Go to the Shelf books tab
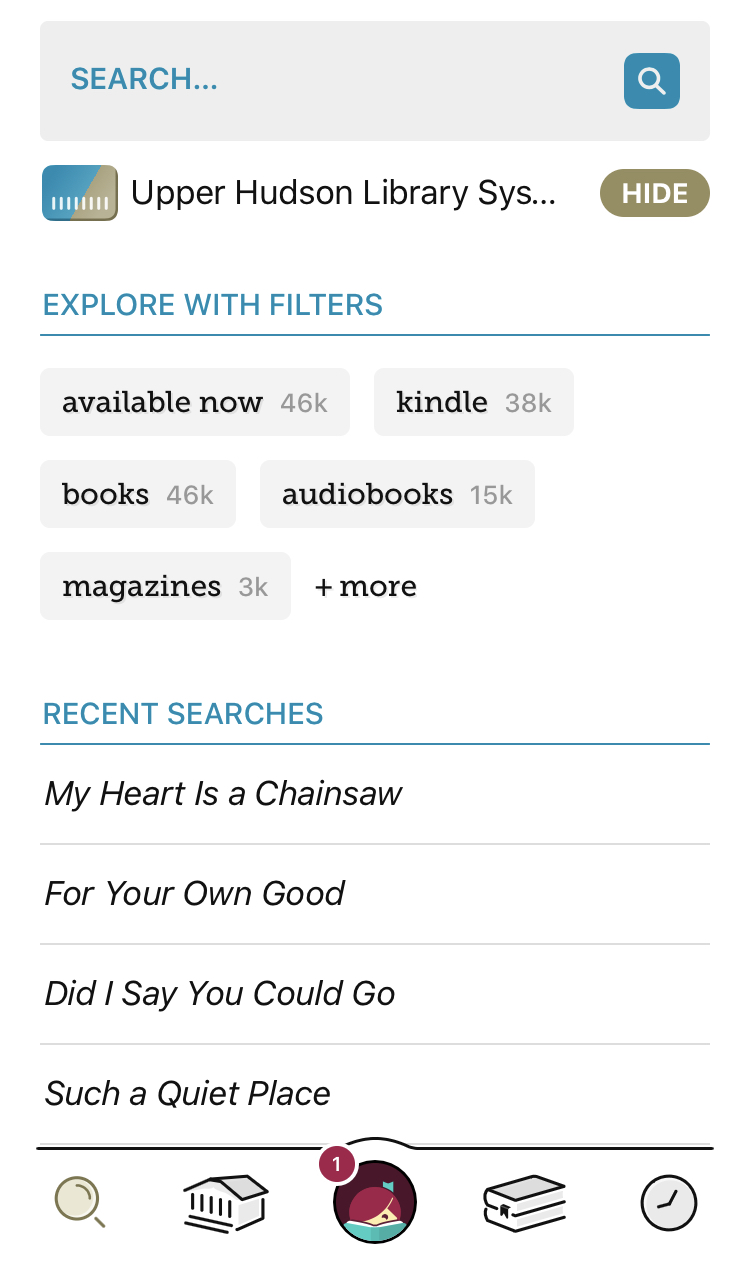Image resolution: width=750 pixels, height=1270 pixels. click(x=524, y=1201)
